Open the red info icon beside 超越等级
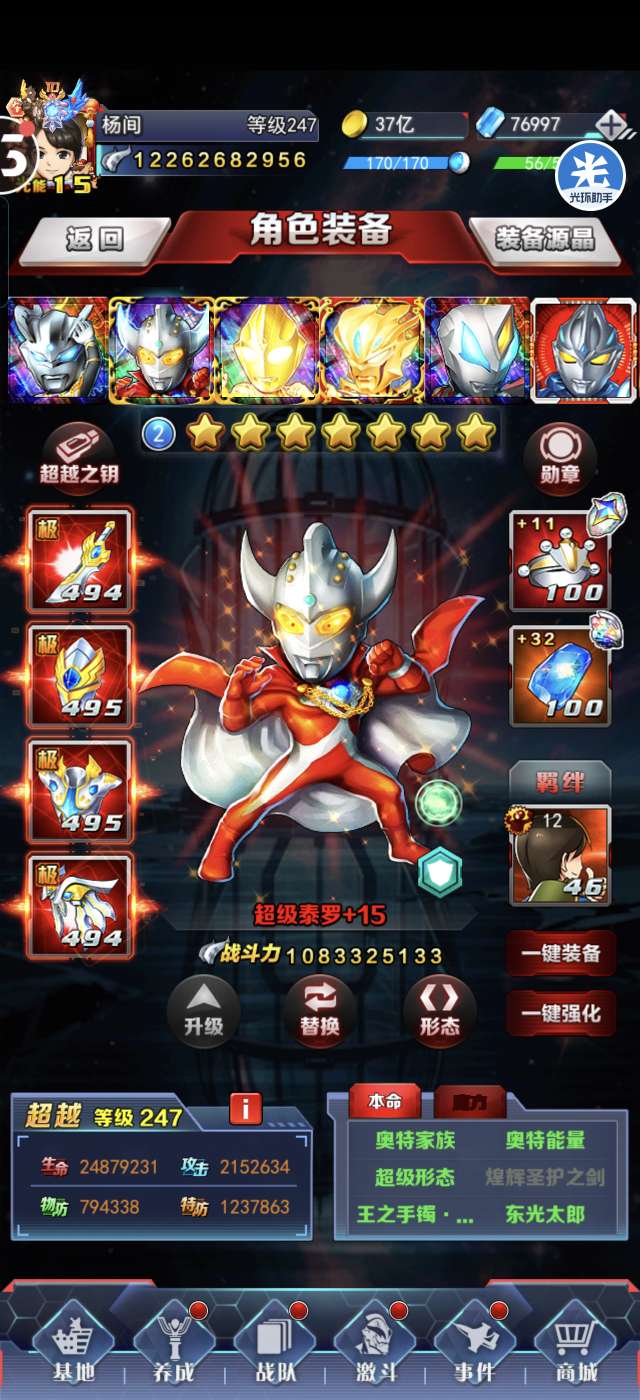Screen dimensions: 640x1400 (245, 1109)
